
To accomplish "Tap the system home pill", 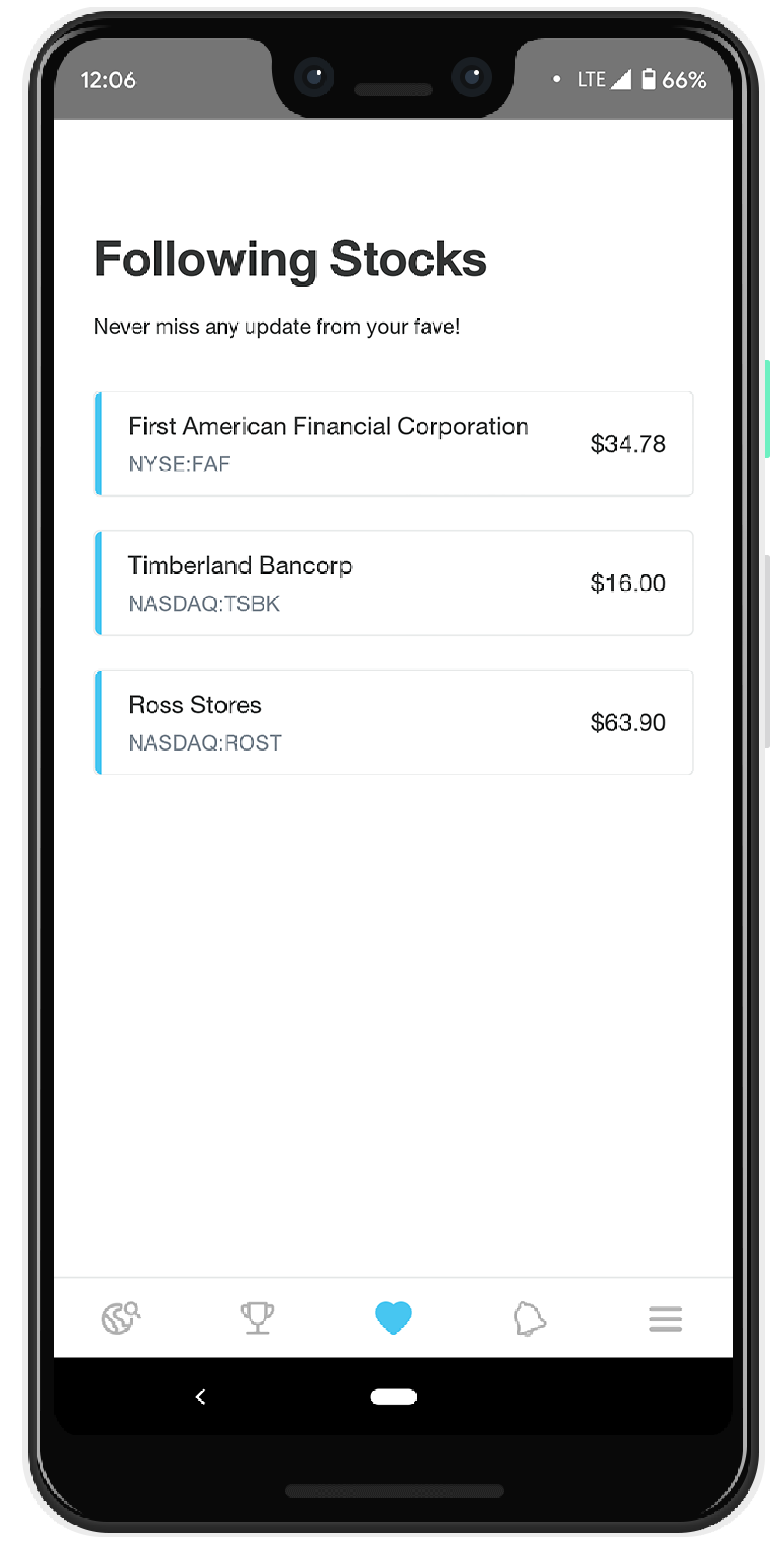I will coord(393,1397).
